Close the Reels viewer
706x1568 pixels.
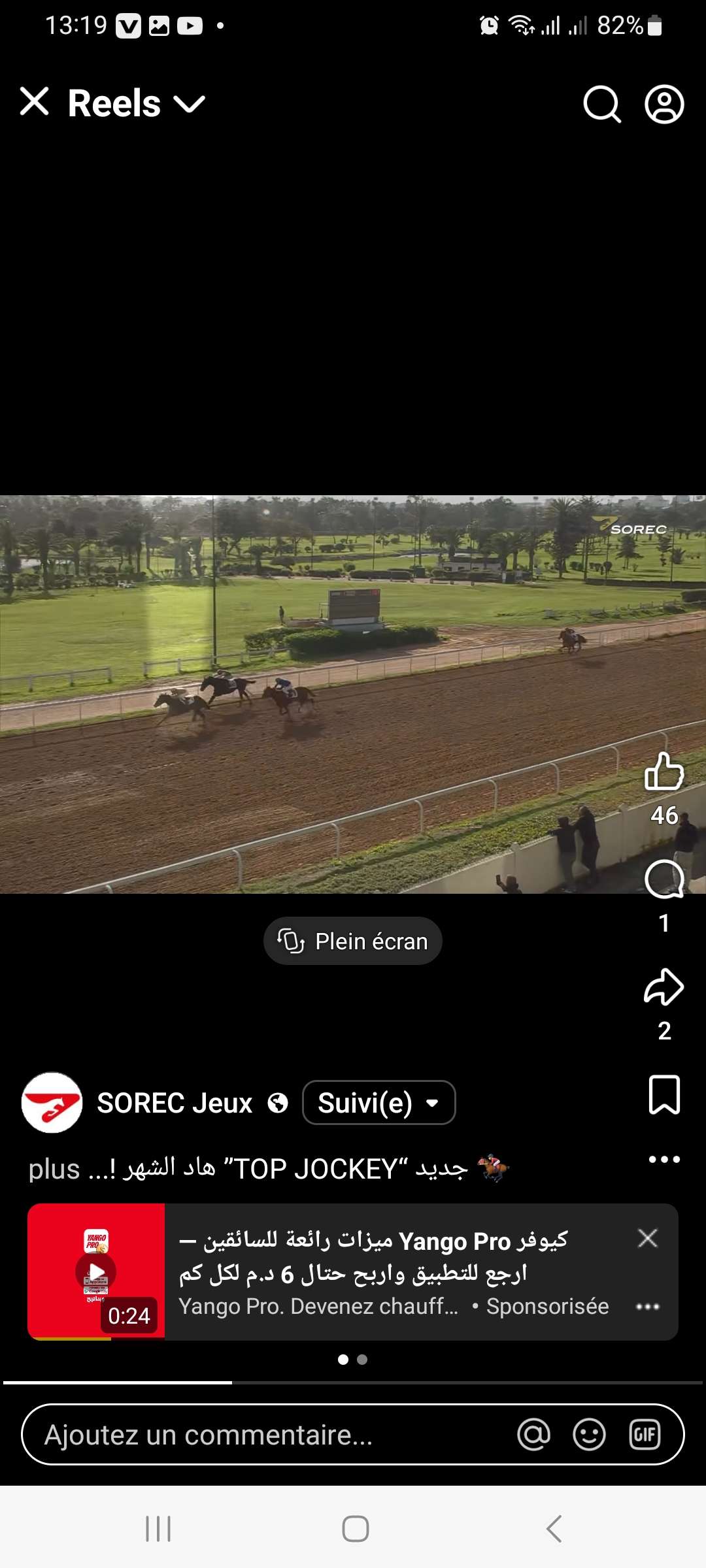point(34,102)
